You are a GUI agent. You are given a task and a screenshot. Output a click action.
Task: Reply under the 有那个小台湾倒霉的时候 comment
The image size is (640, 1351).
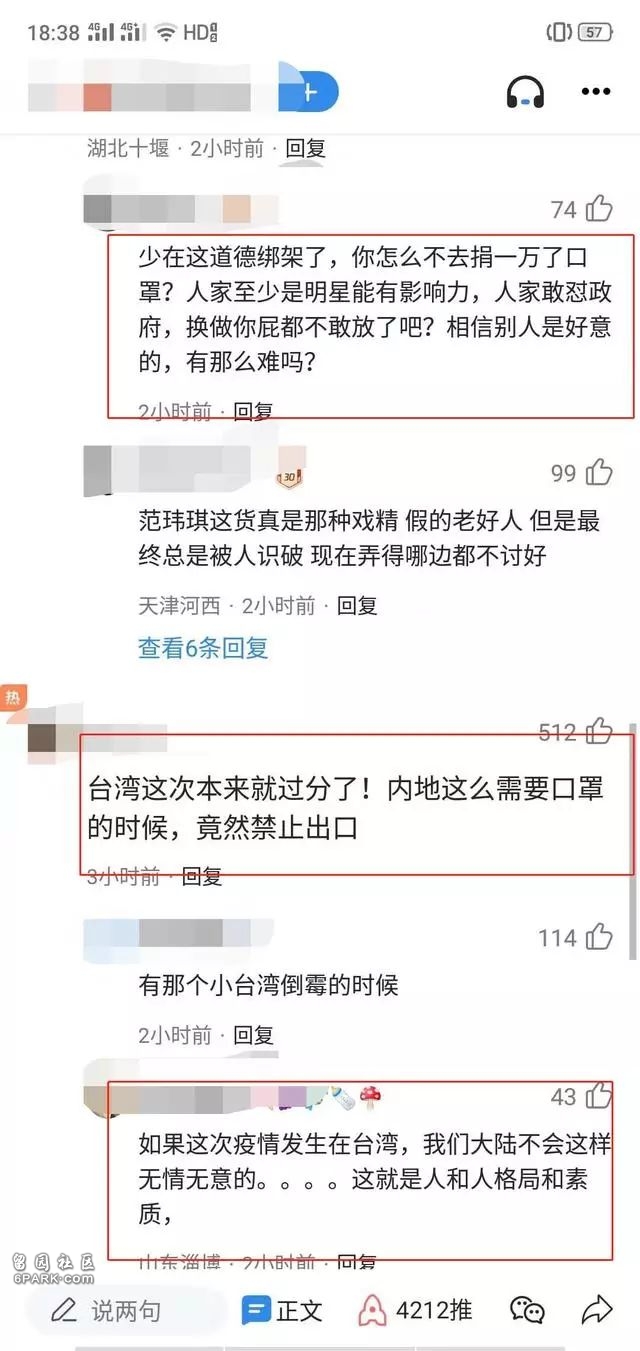tap(253, 1035)
